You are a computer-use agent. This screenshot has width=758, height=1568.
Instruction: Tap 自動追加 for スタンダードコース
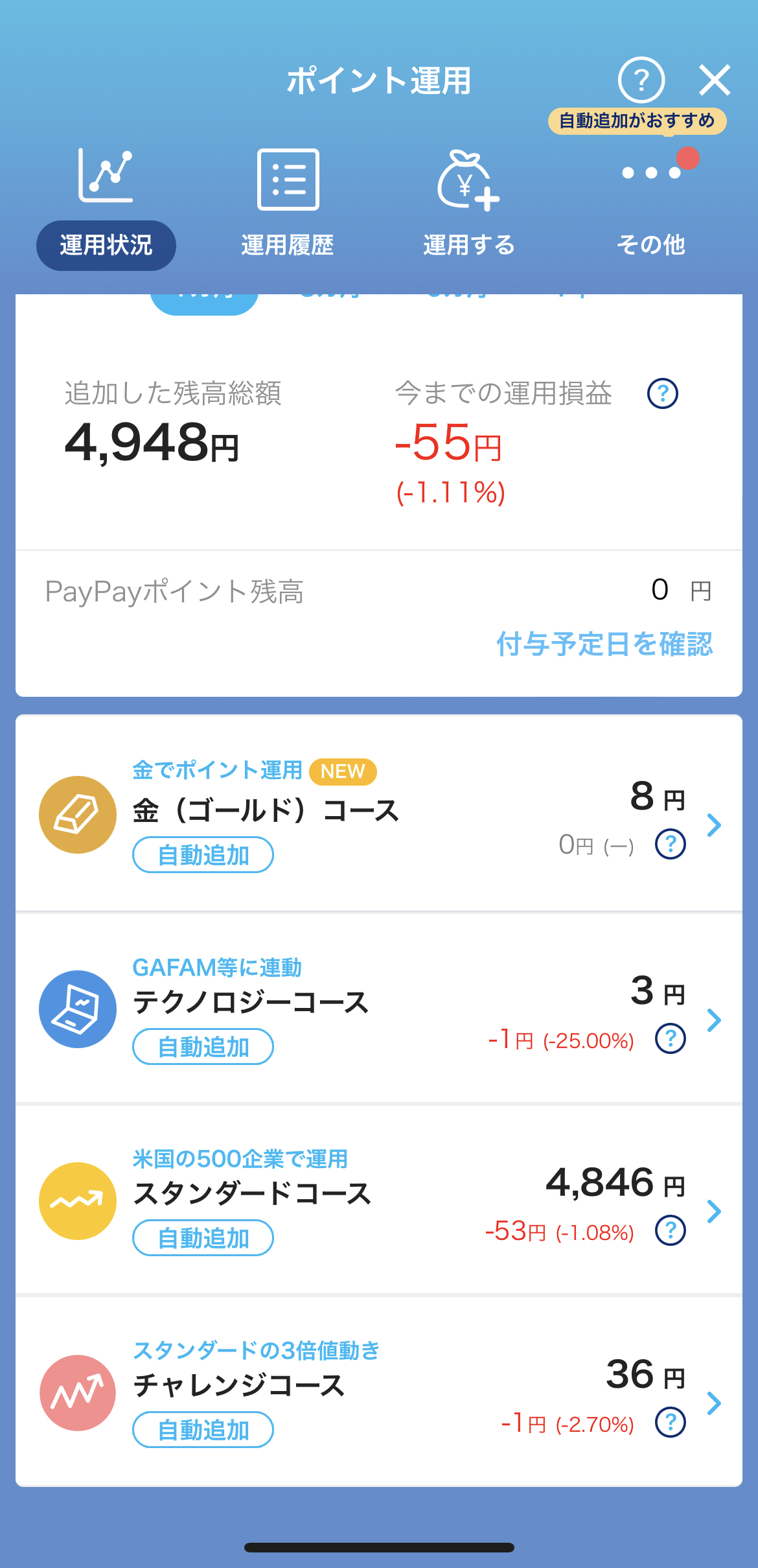click(203, 1238)
